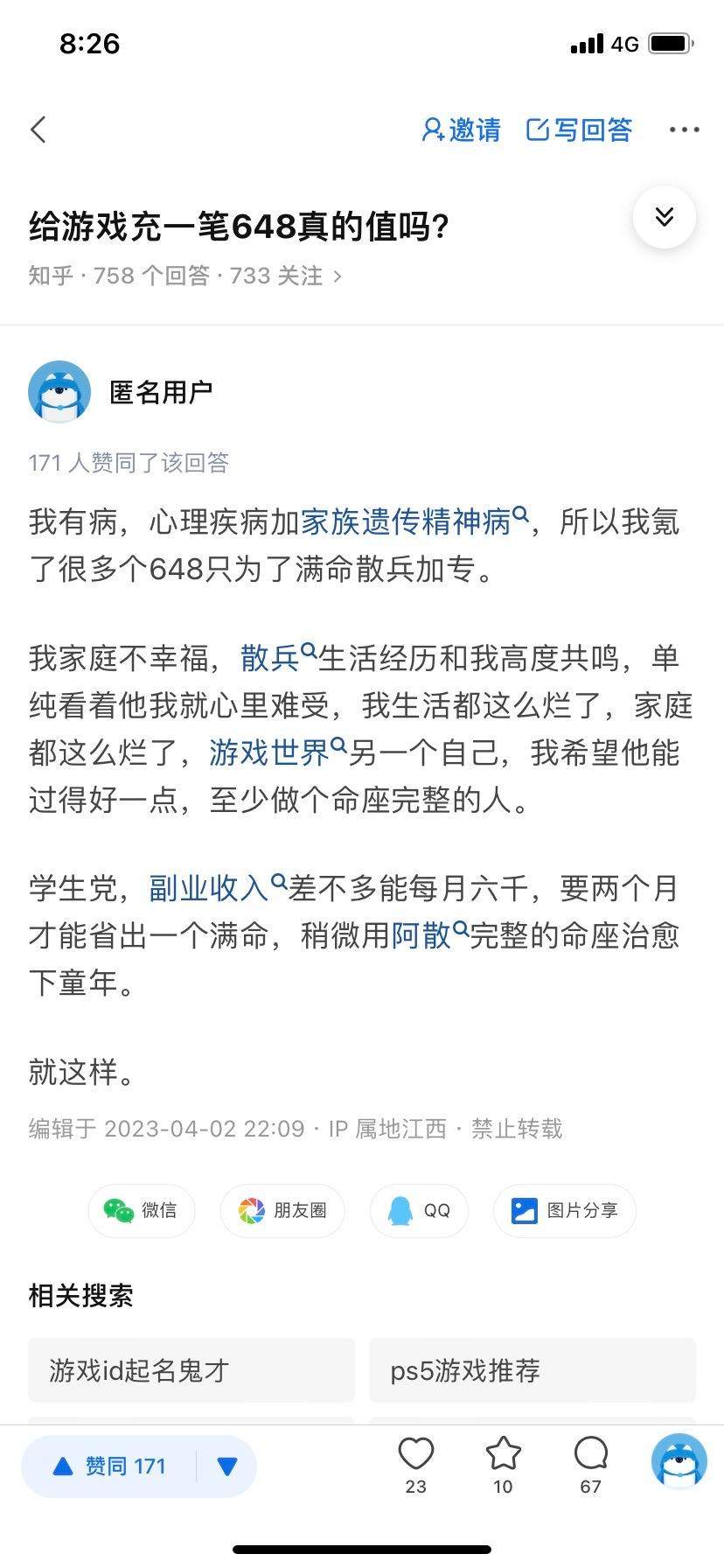Open the 匿名用户 profile avatar

pos(59,391)
